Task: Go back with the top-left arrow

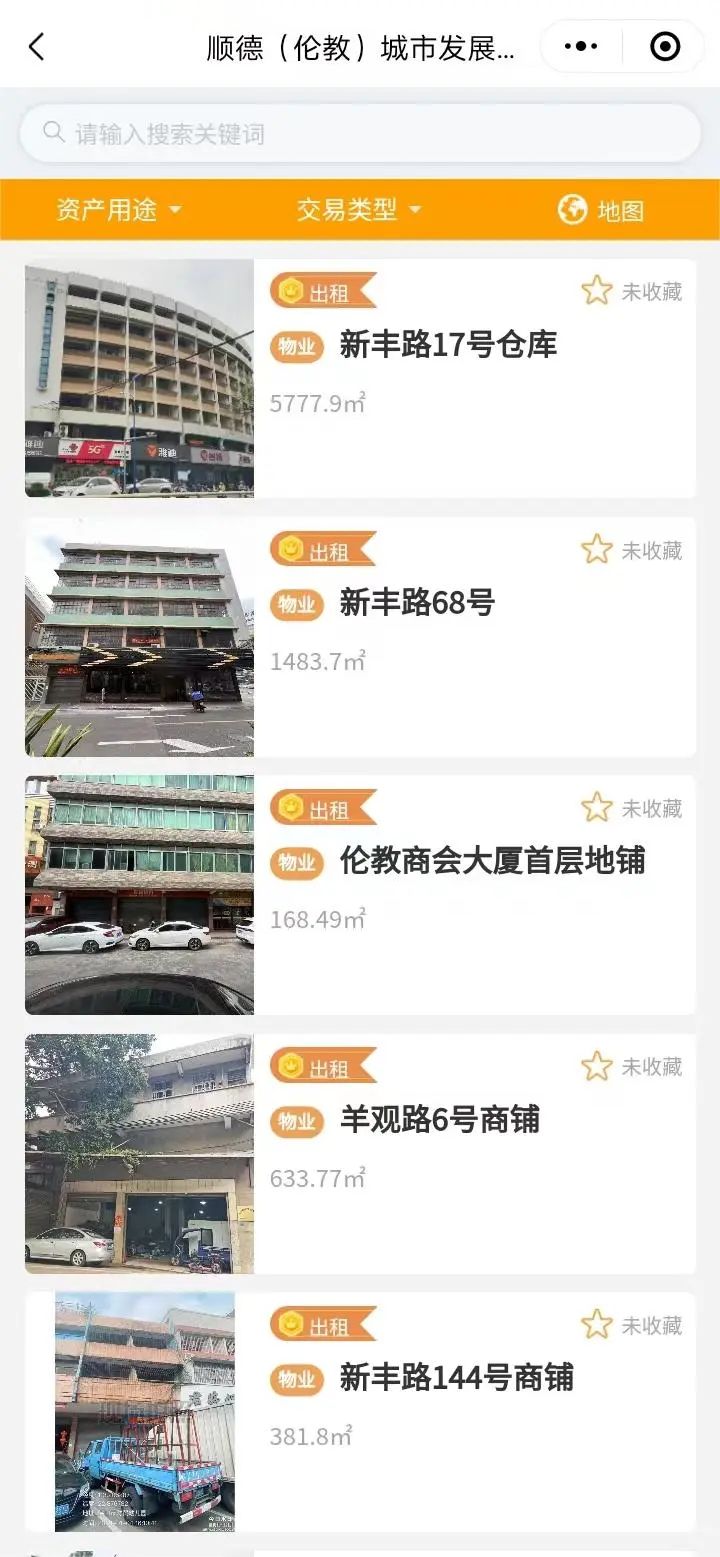Action: [x=37, y=47]
